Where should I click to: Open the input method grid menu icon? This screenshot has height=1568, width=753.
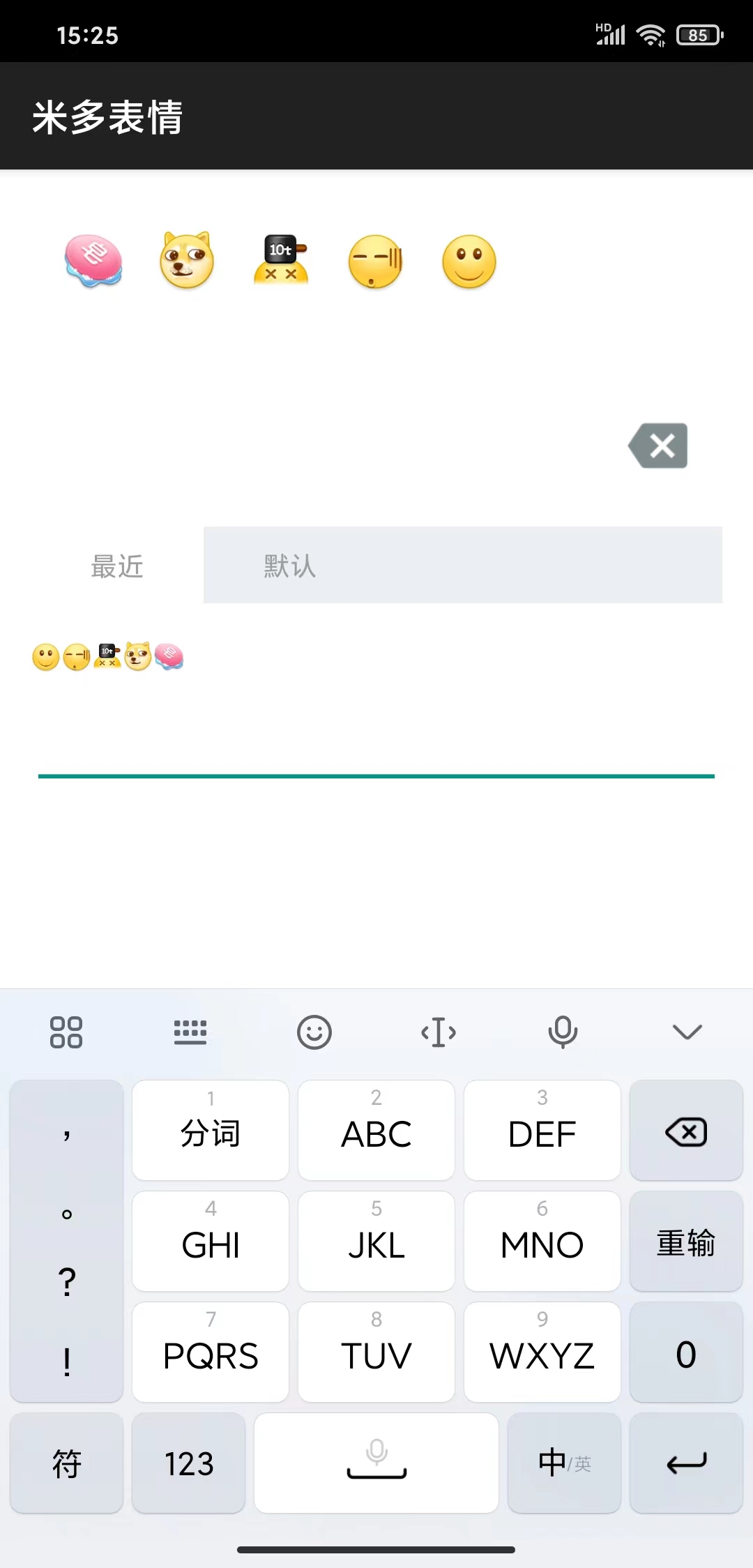click(x=66, y=1032)
